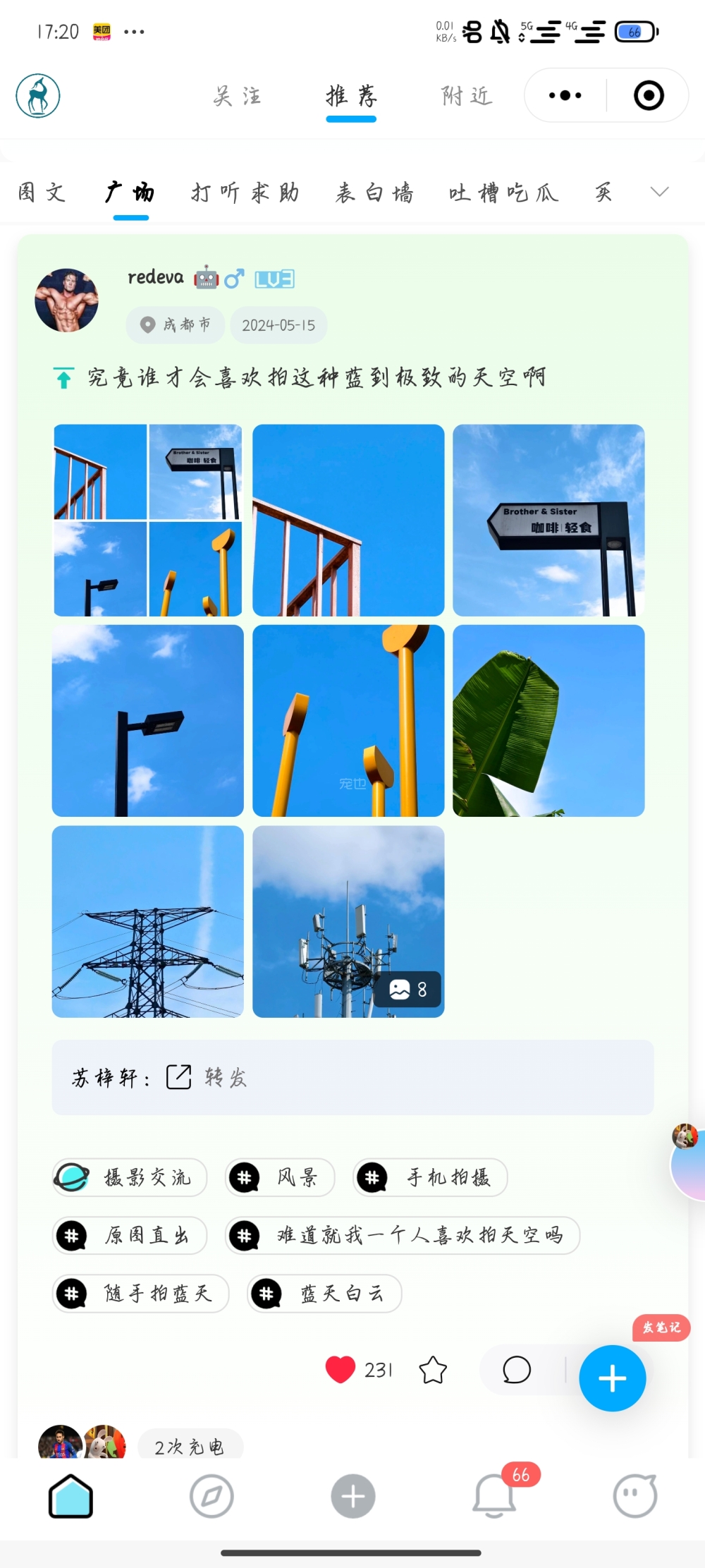This screenshot has width=705, height=1568.
Task: Open the Brother & Sister sign photo
Action: 548,521
